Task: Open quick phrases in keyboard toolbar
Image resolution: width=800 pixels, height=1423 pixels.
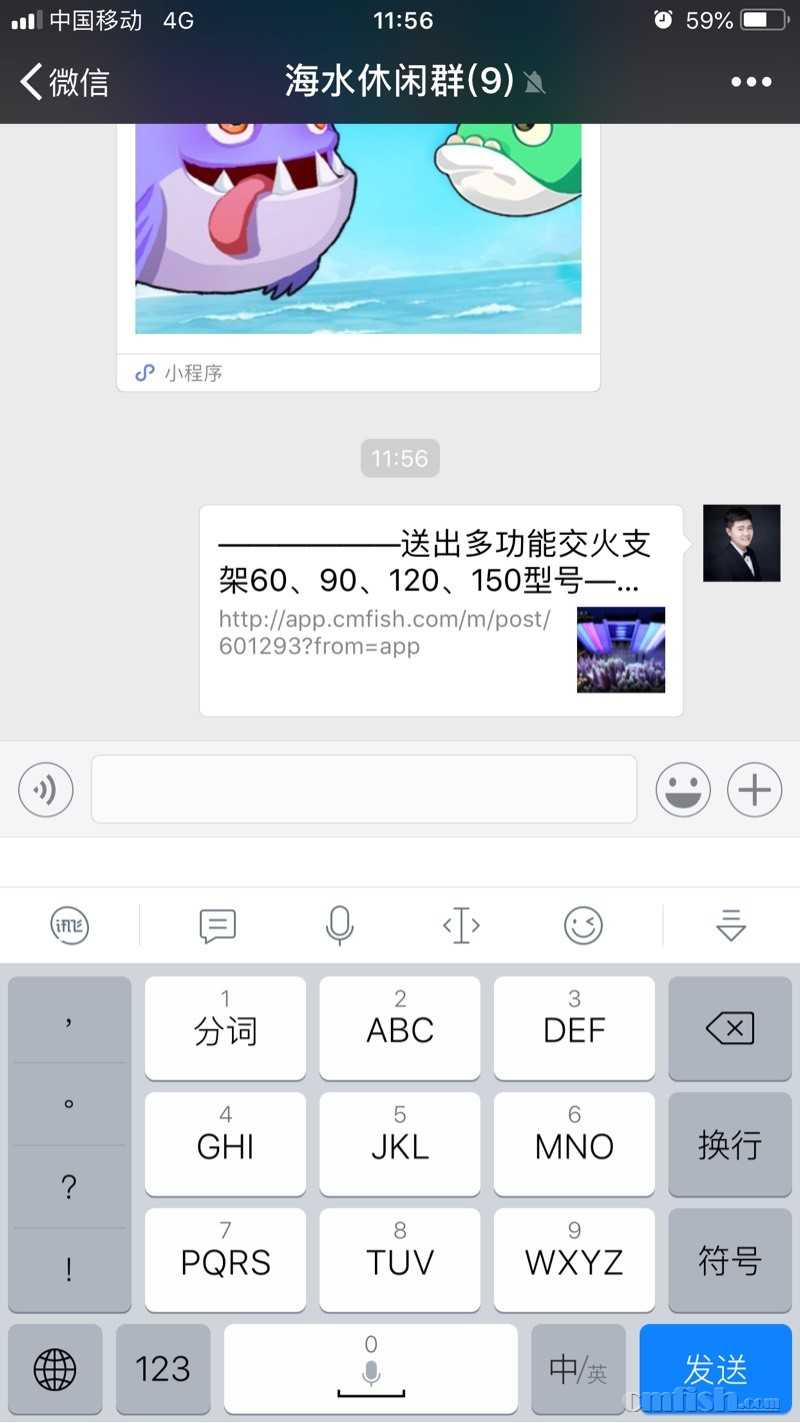Action: click(218, 926)
